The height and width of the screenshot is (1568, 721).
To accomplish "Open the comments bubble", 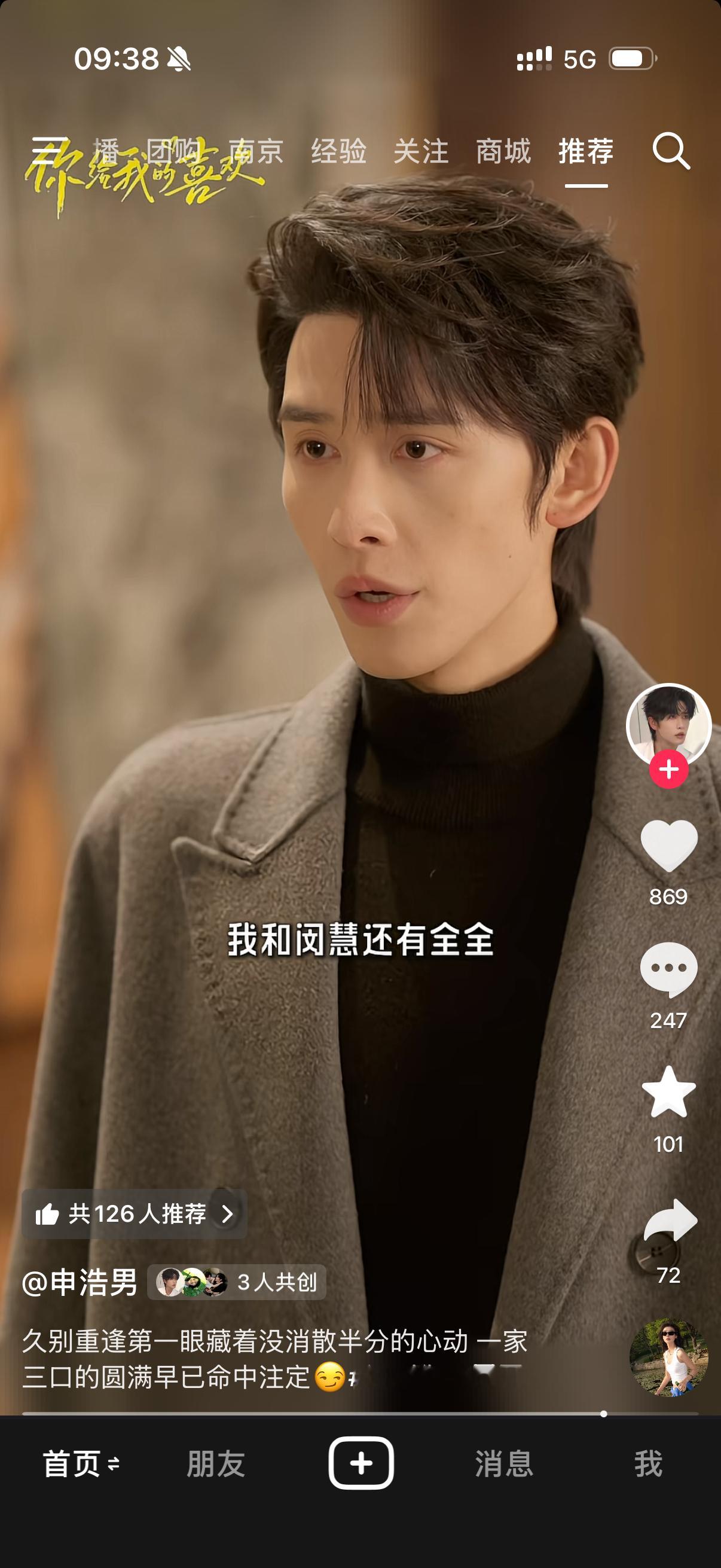I will tap(668, 969).
